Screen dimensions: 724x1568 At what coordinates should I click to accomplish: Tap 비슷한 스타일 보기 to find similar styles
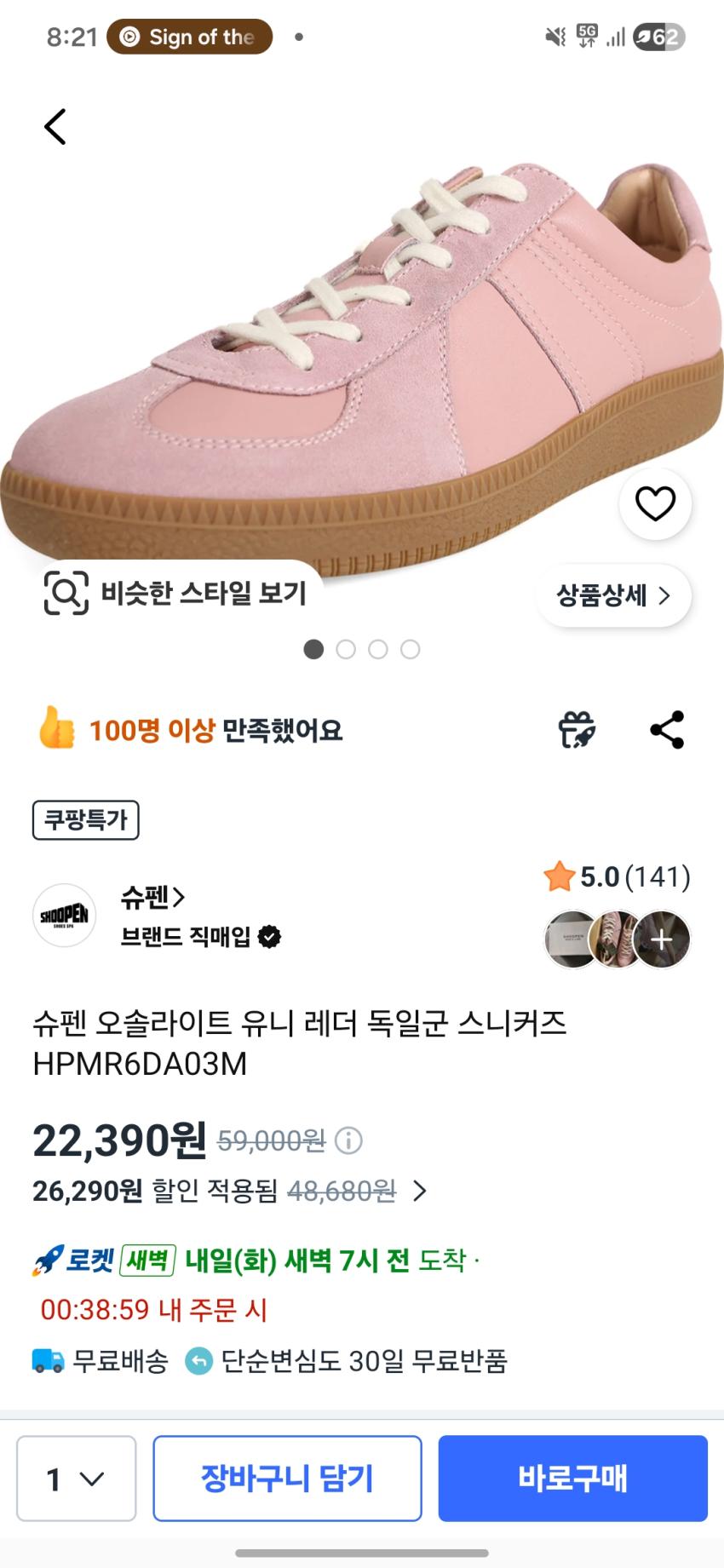click(x=176, y=593)
